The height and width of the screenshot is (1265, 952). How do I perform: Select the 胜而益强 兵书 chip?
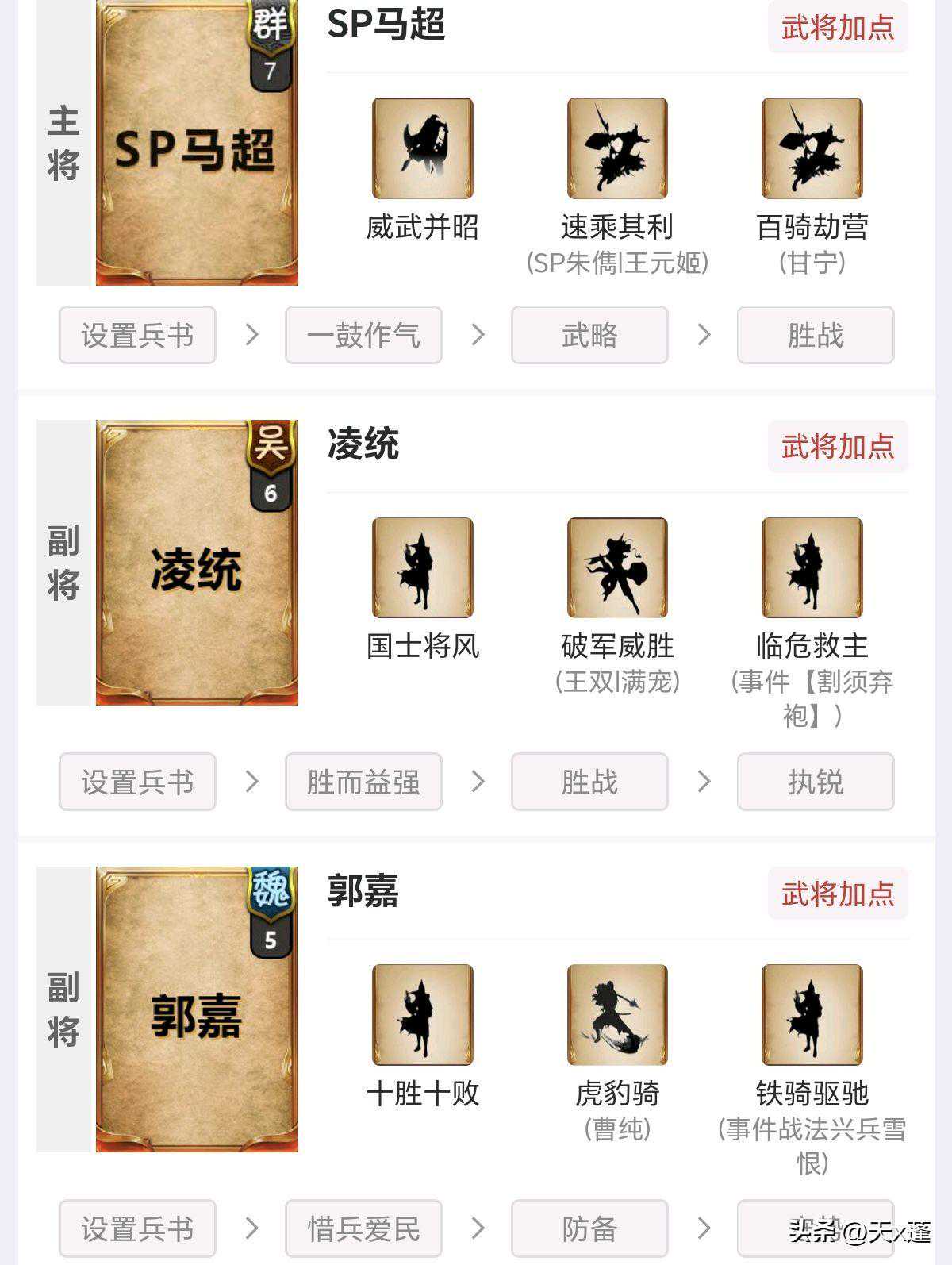[x=363, y=782]
